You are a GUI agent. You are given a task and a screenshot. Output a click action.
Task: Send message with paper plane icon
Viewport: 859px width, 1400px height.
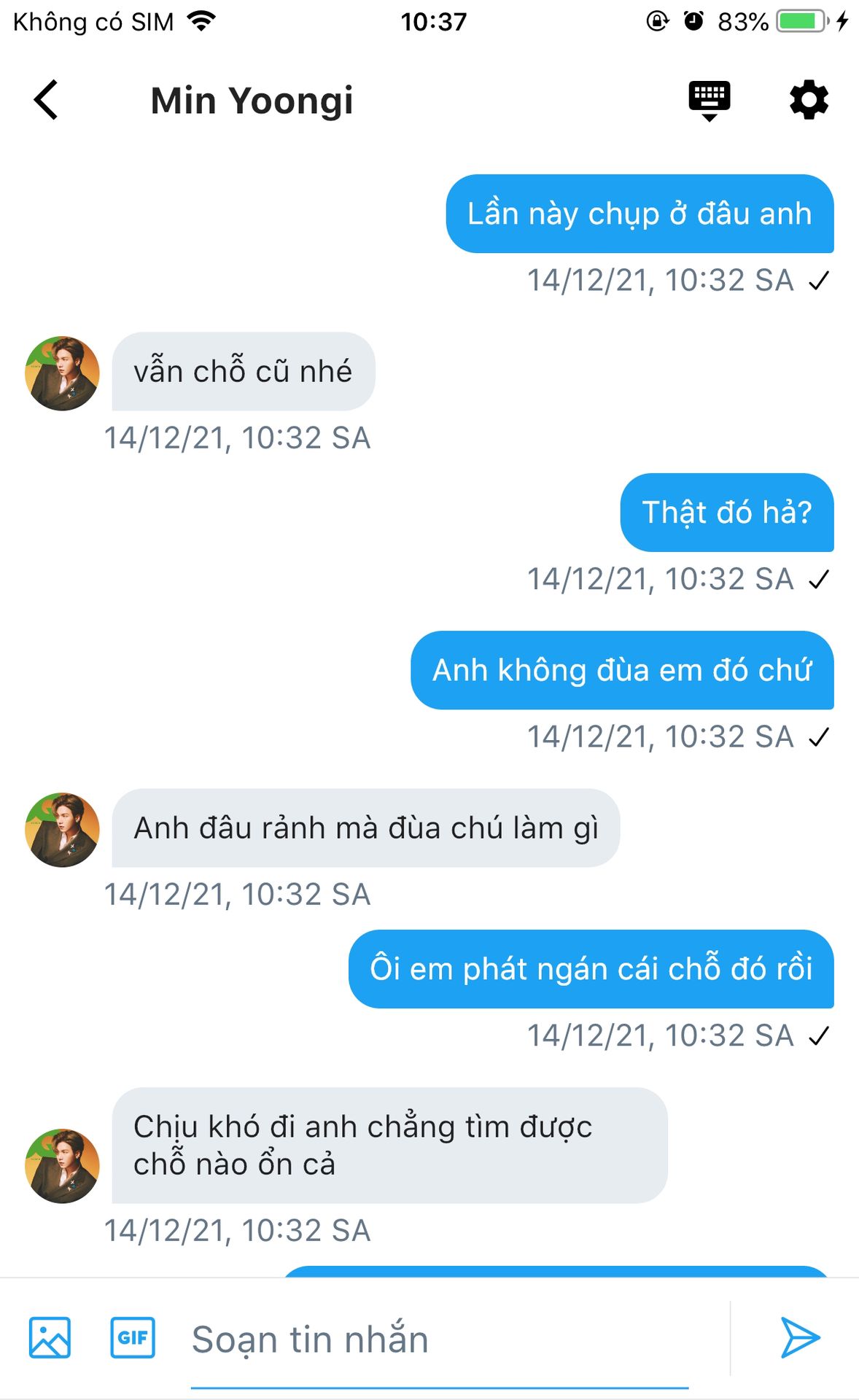800,1337
